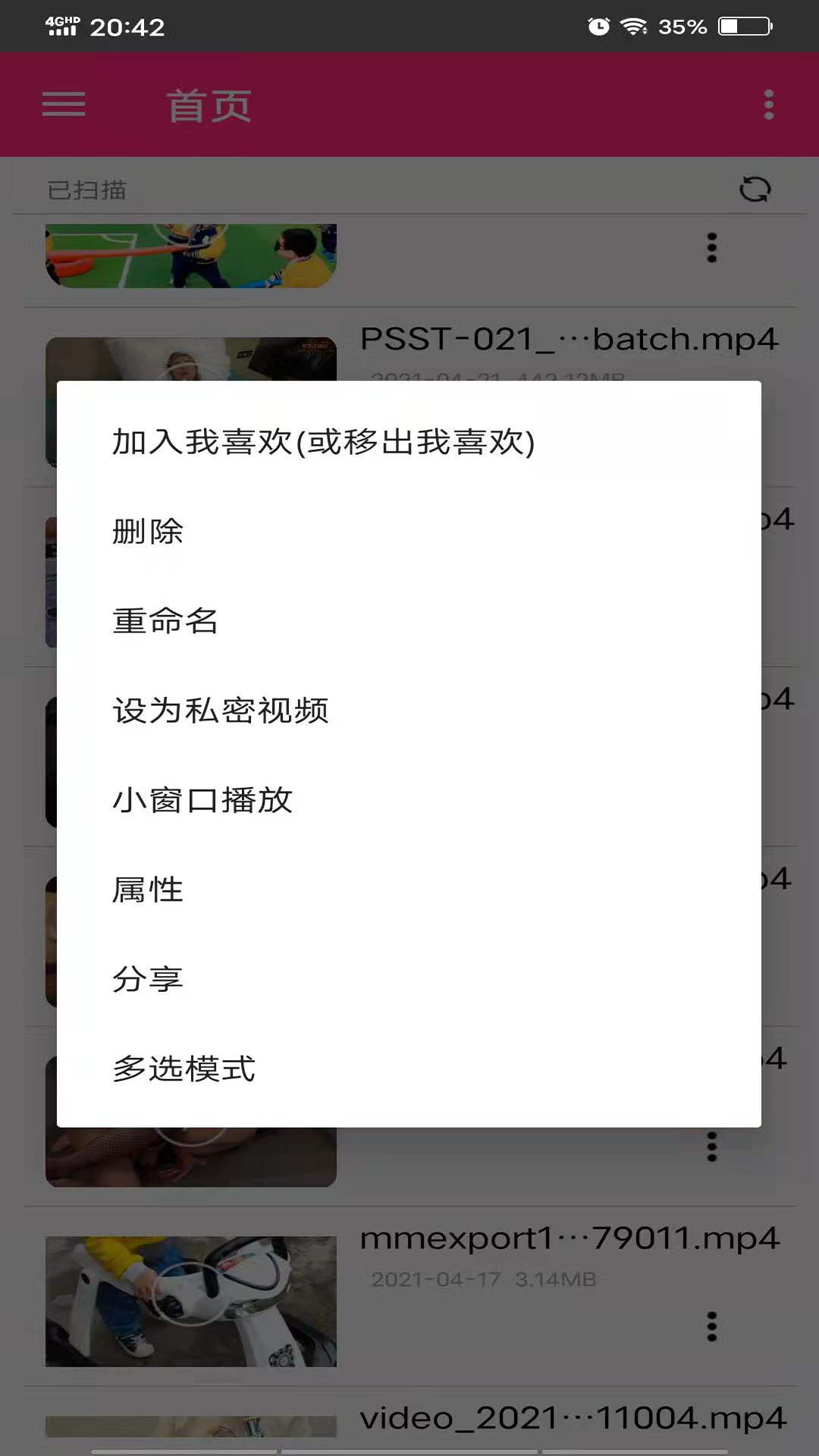The image size is (819, 1456).
Task: Select 加入我喜欢(或移出我喜欢) option
Action: pos(324,442)
